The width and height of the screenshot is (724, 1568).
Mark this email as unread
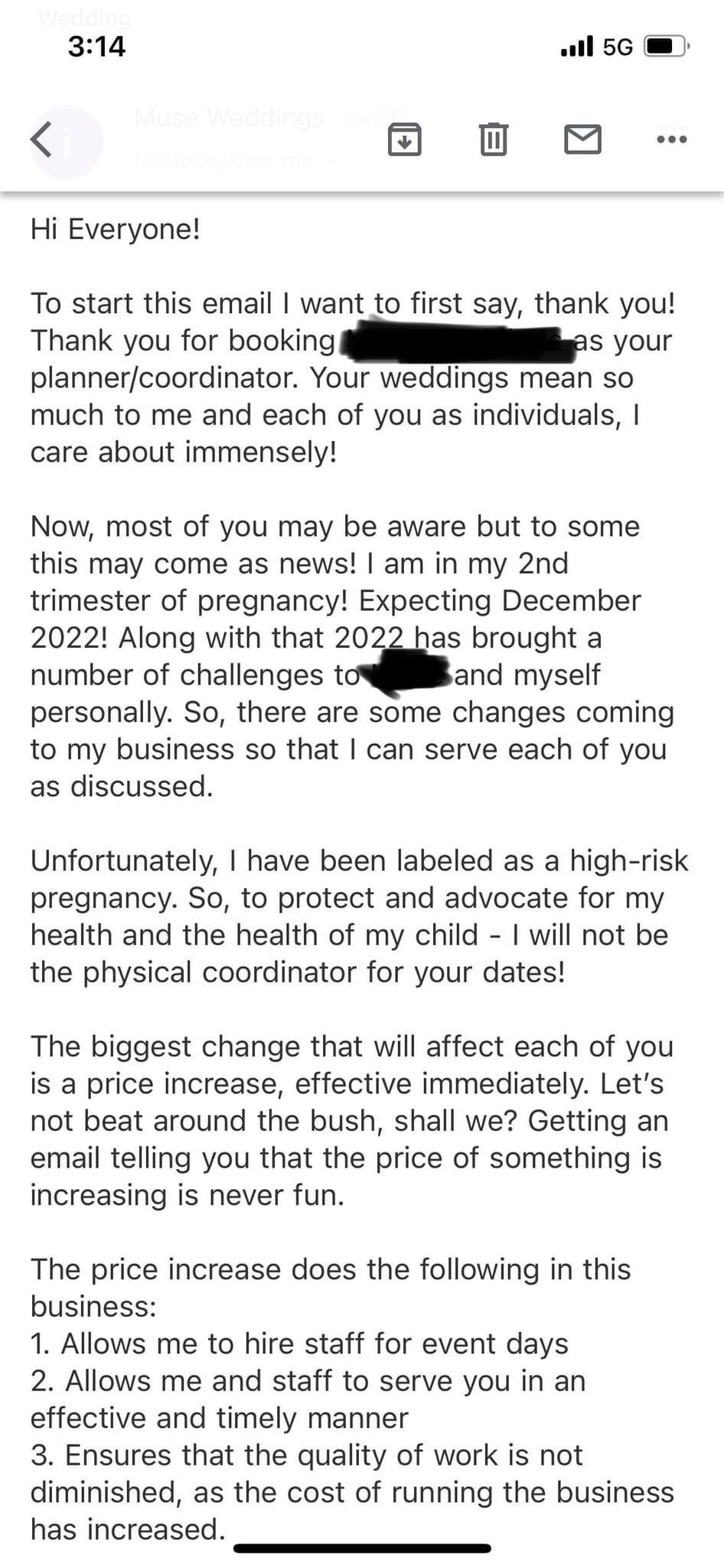click(x=582, y=139)
